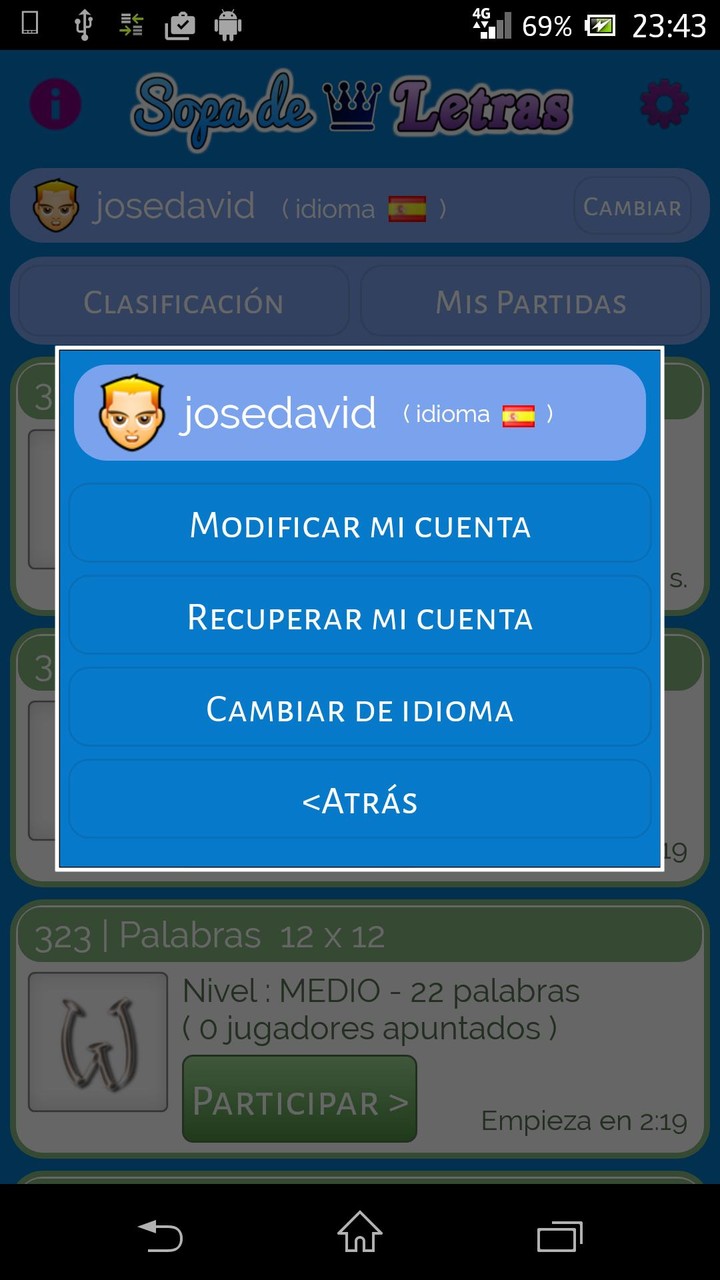Screen dimensions: 720x1280
Task: Open the app information icon
Action: (55, 103)
